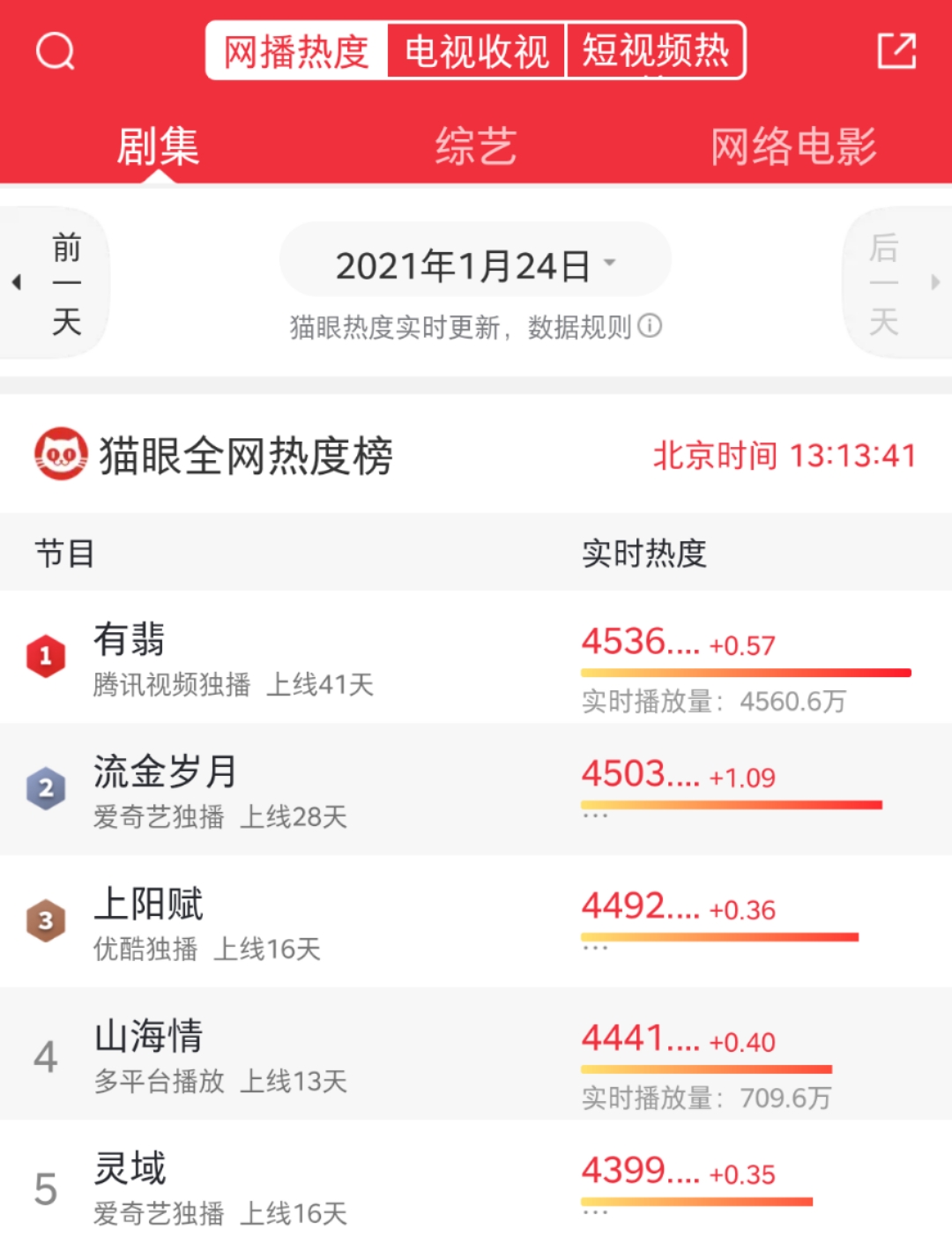This screenshot has height=1236, width=952.
Task: Keep 网播热度 selected
Action: click(296, 50)
